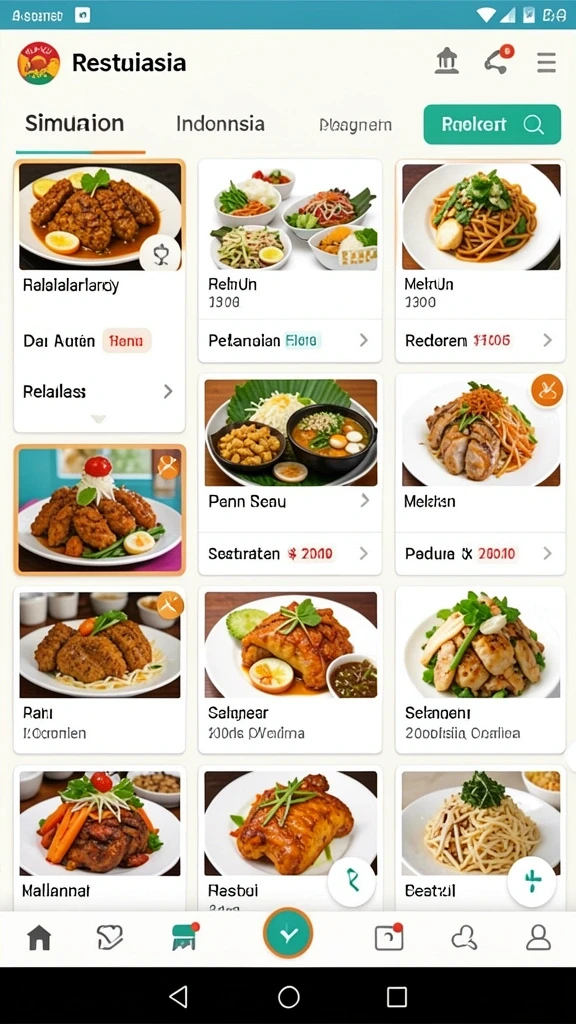
Task: Open the Mallannal dish card
Action: [99, 838]
